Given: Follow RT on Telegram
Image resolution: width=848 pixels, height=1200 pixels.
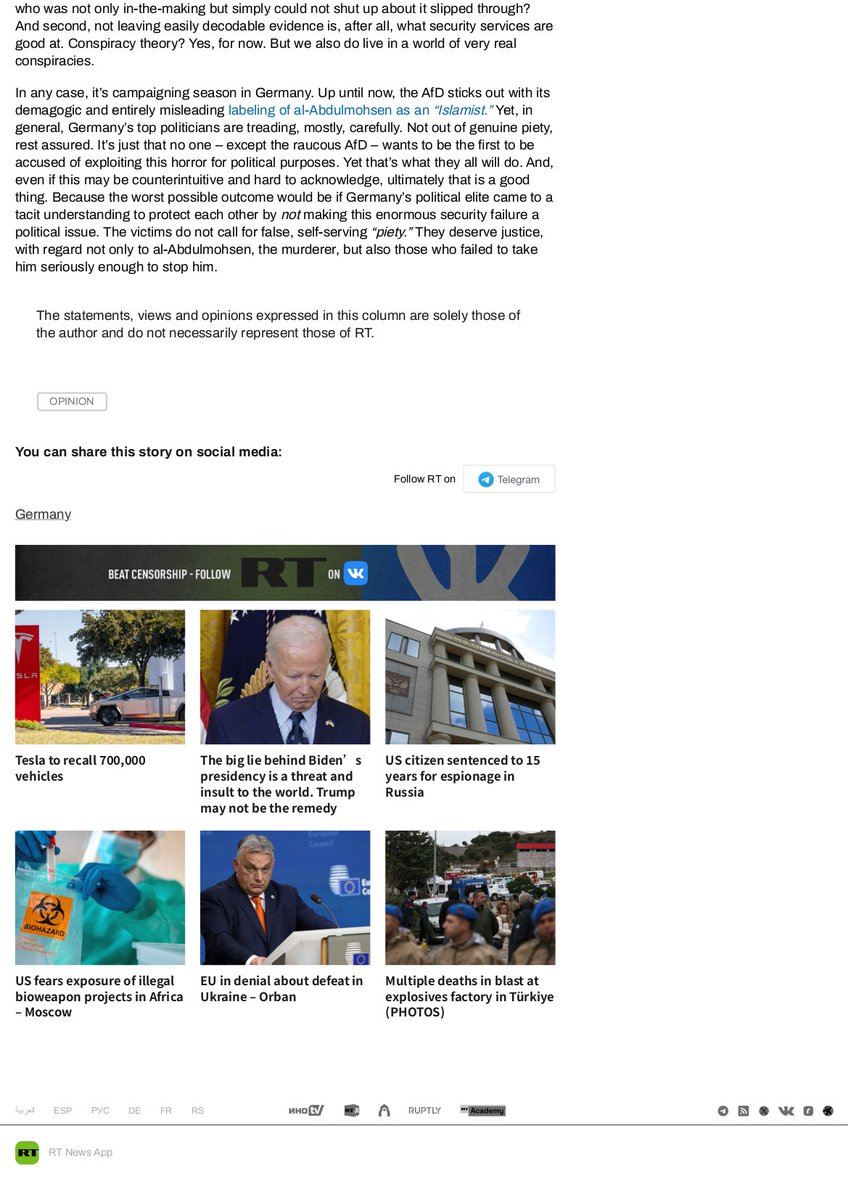Looking at the screenshot, I should [x=509, y=479].
